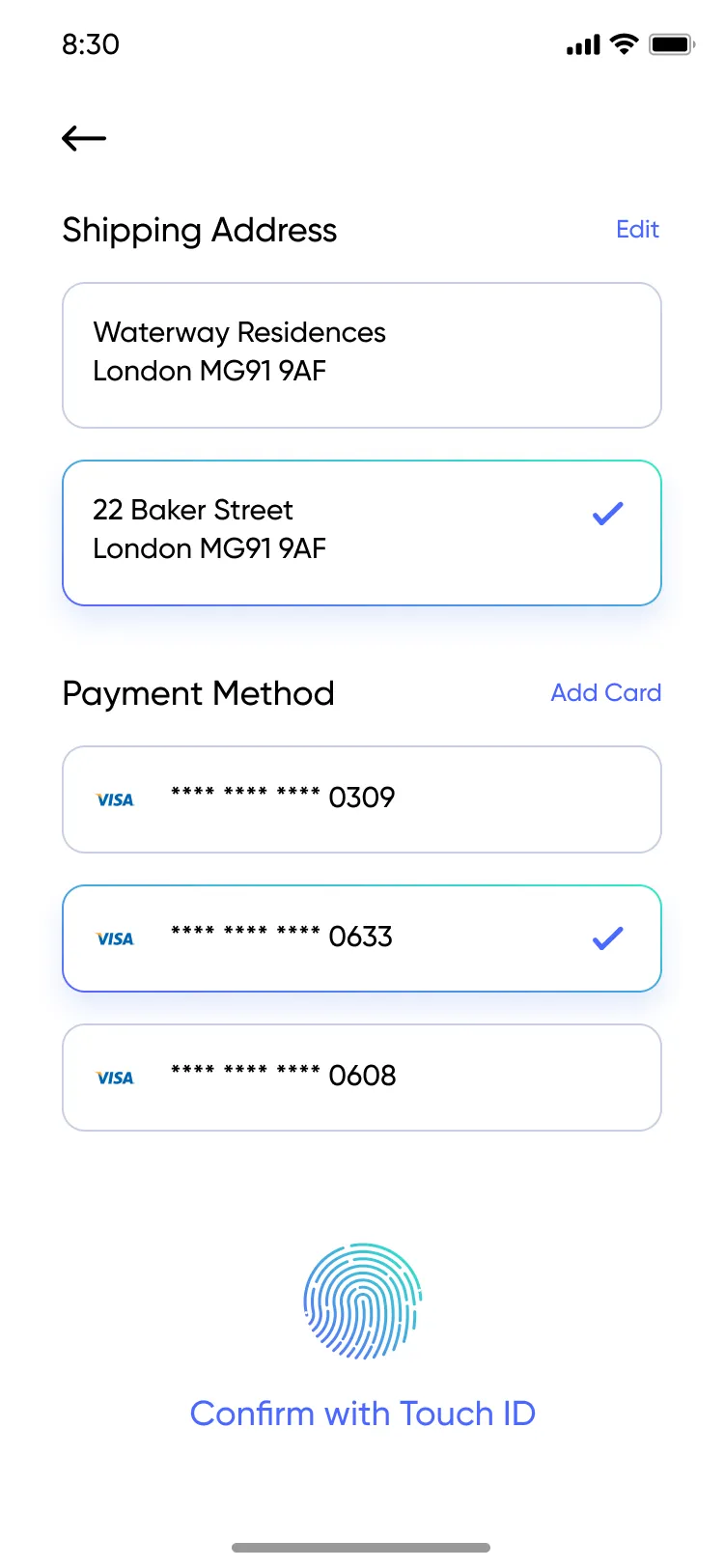Viewport: 724px width, 1568px height.
Task: Choose the Visa card ending 0633
Action: click(x=361, y=938)
